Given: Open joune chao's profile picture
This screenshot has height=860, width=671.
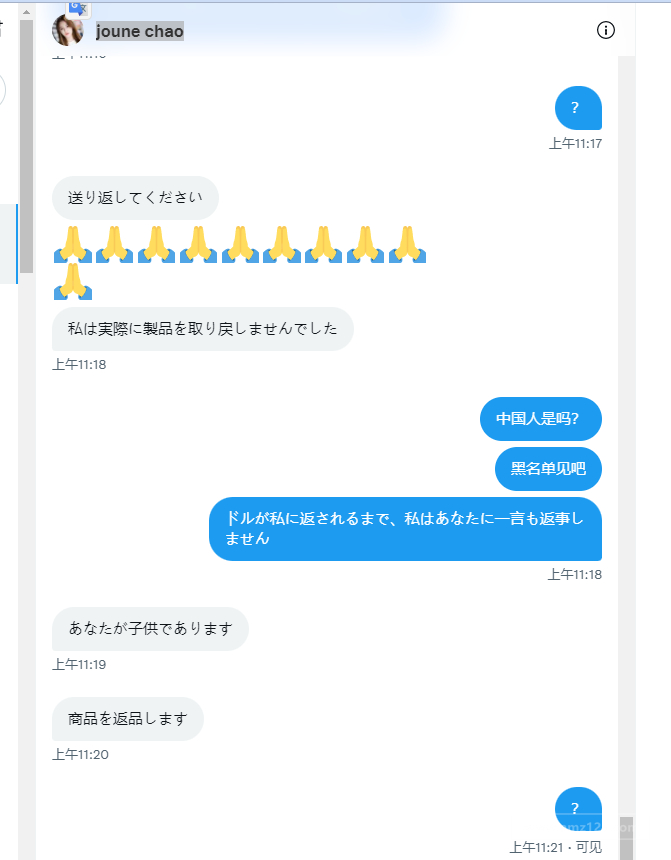Looking at the screenshot, I should (68, 31).
